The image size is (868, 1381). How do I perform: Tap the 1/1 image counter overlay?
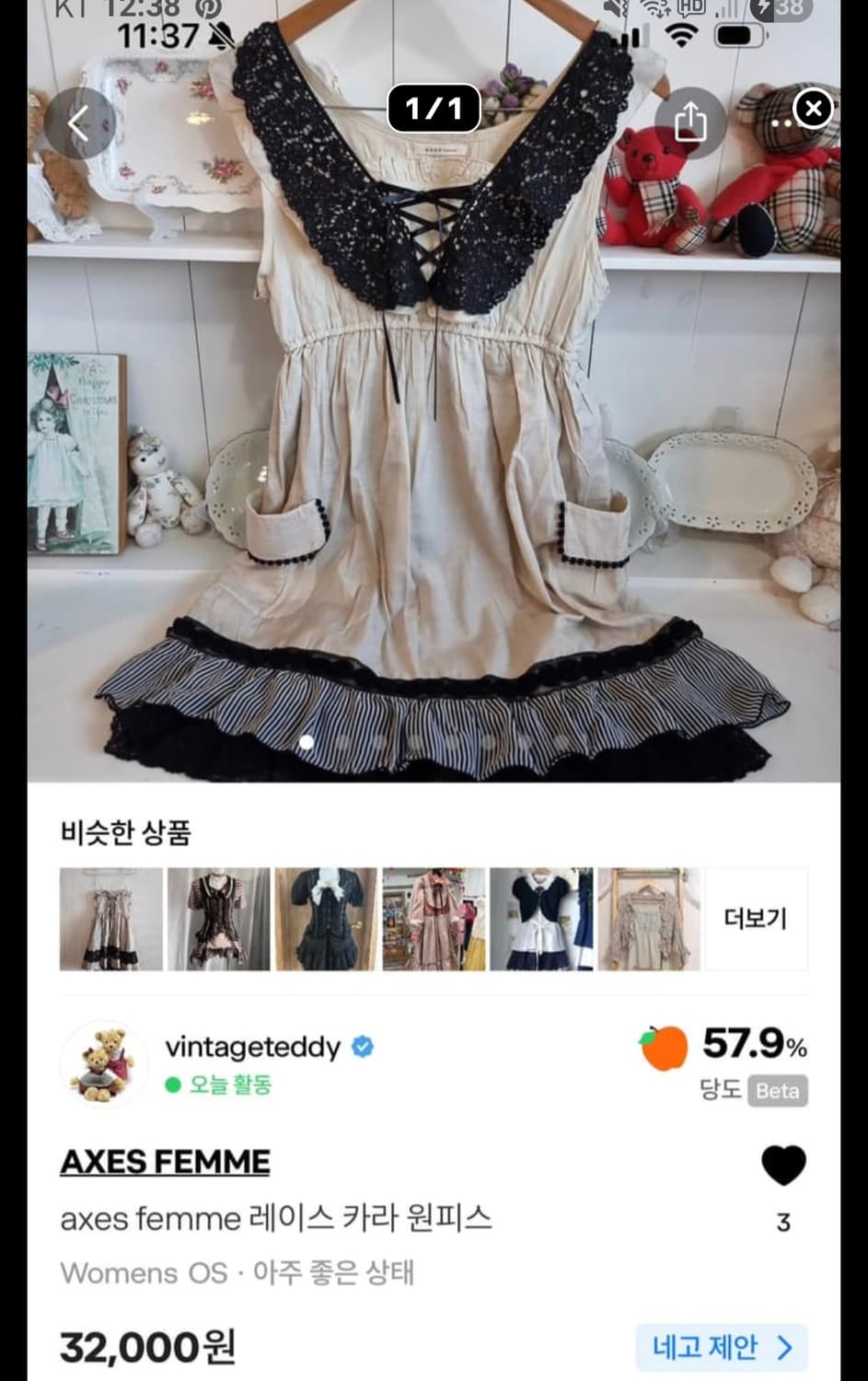point(434,109)
